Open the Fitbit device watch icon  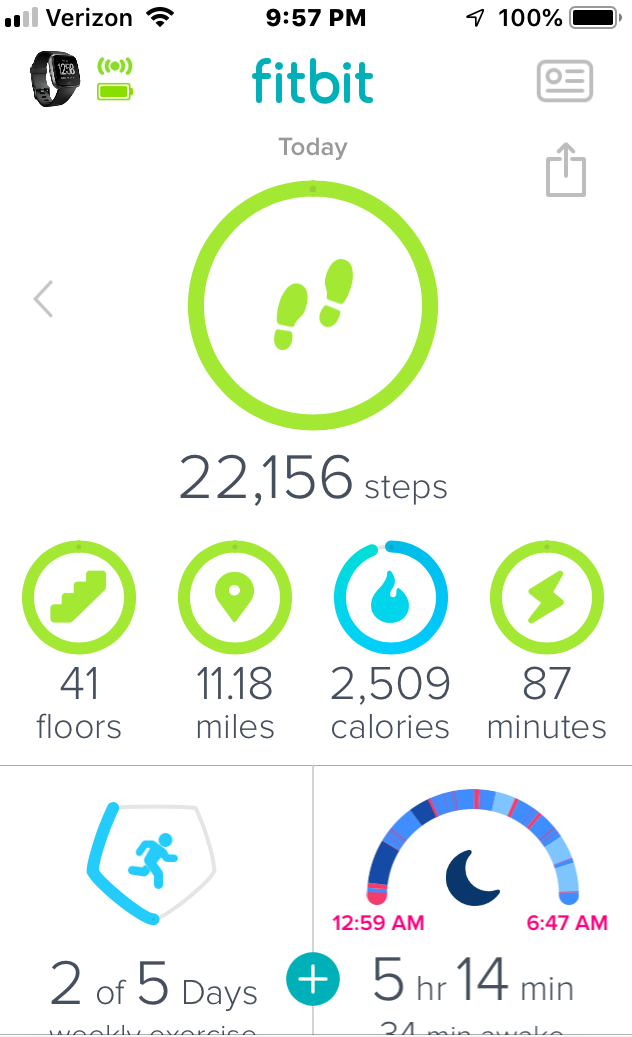(x=56, y=79)
